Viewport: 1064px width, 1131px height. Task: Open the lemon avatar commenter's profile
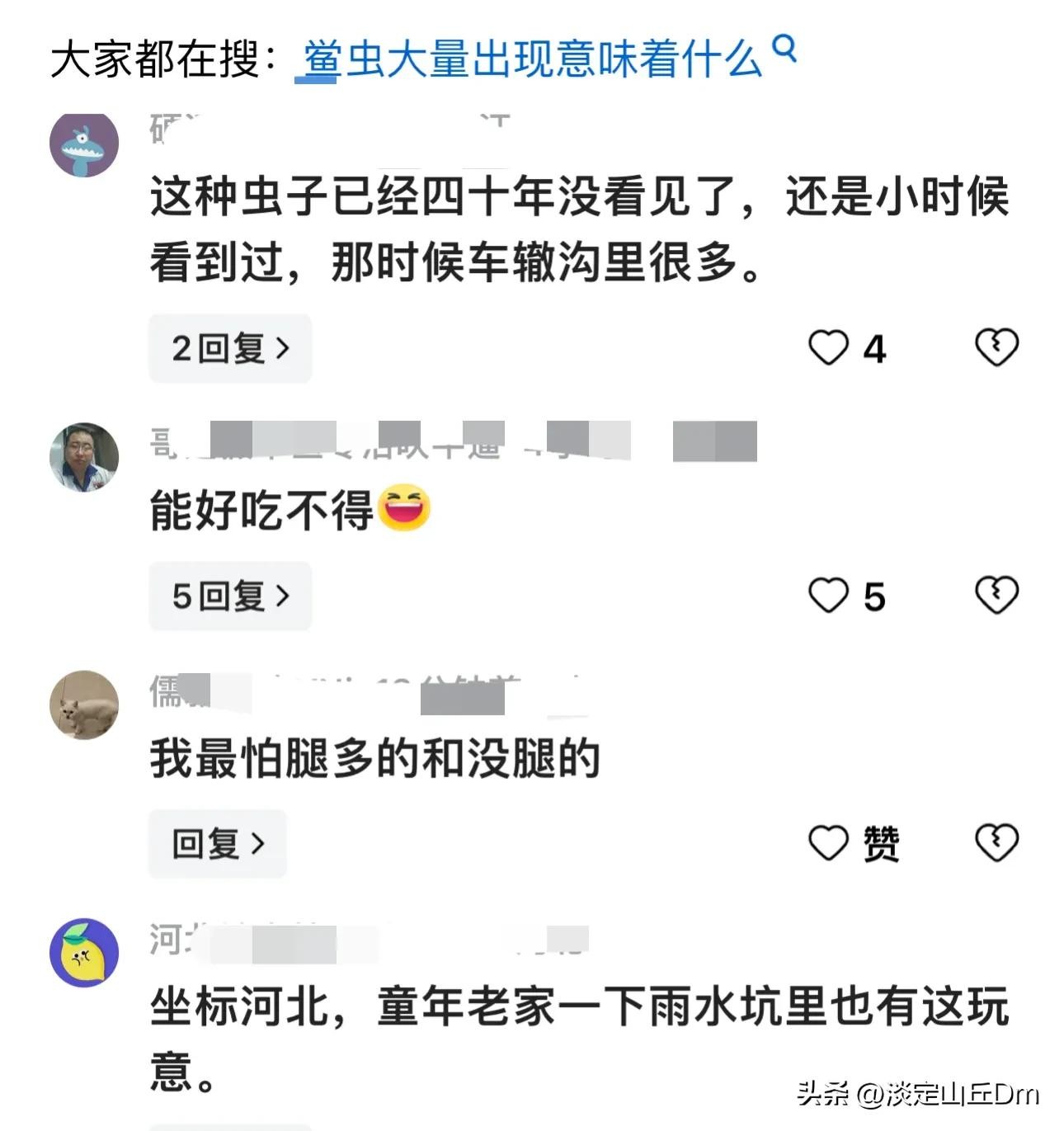(x=84, y=952)
